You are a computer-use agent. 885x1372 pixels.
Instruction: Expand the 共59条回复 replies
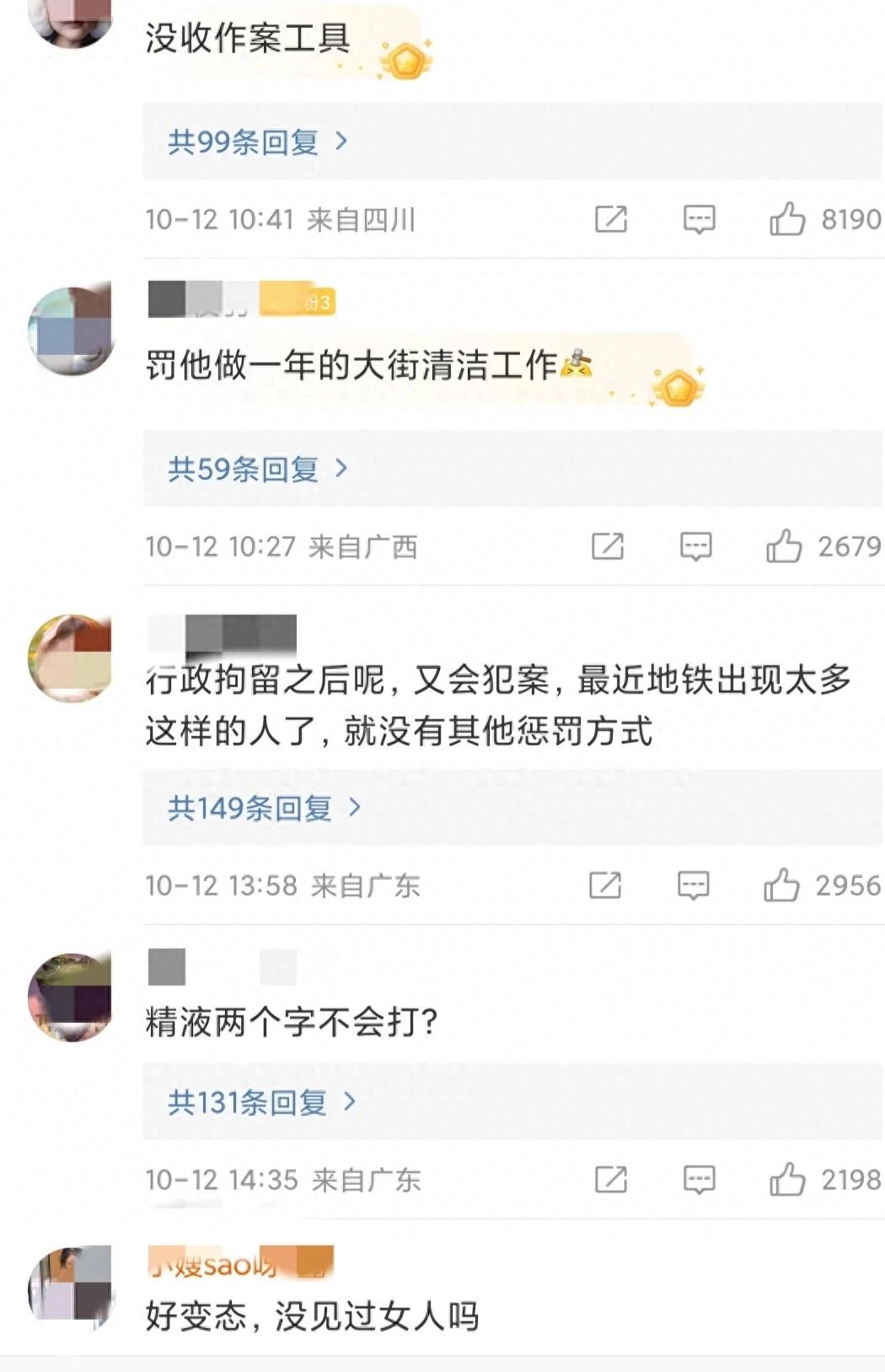pos(257,469)
